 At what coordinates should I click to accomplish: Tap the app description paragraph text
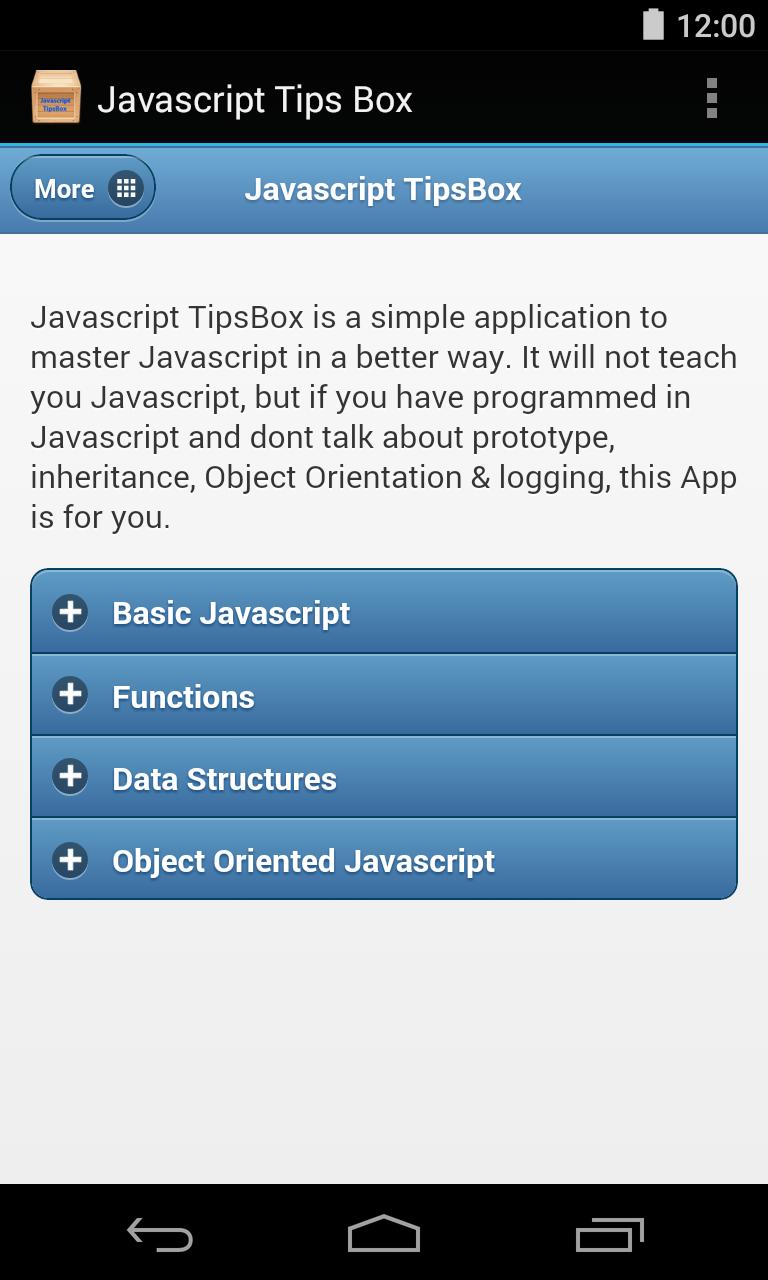coord(384,417)
